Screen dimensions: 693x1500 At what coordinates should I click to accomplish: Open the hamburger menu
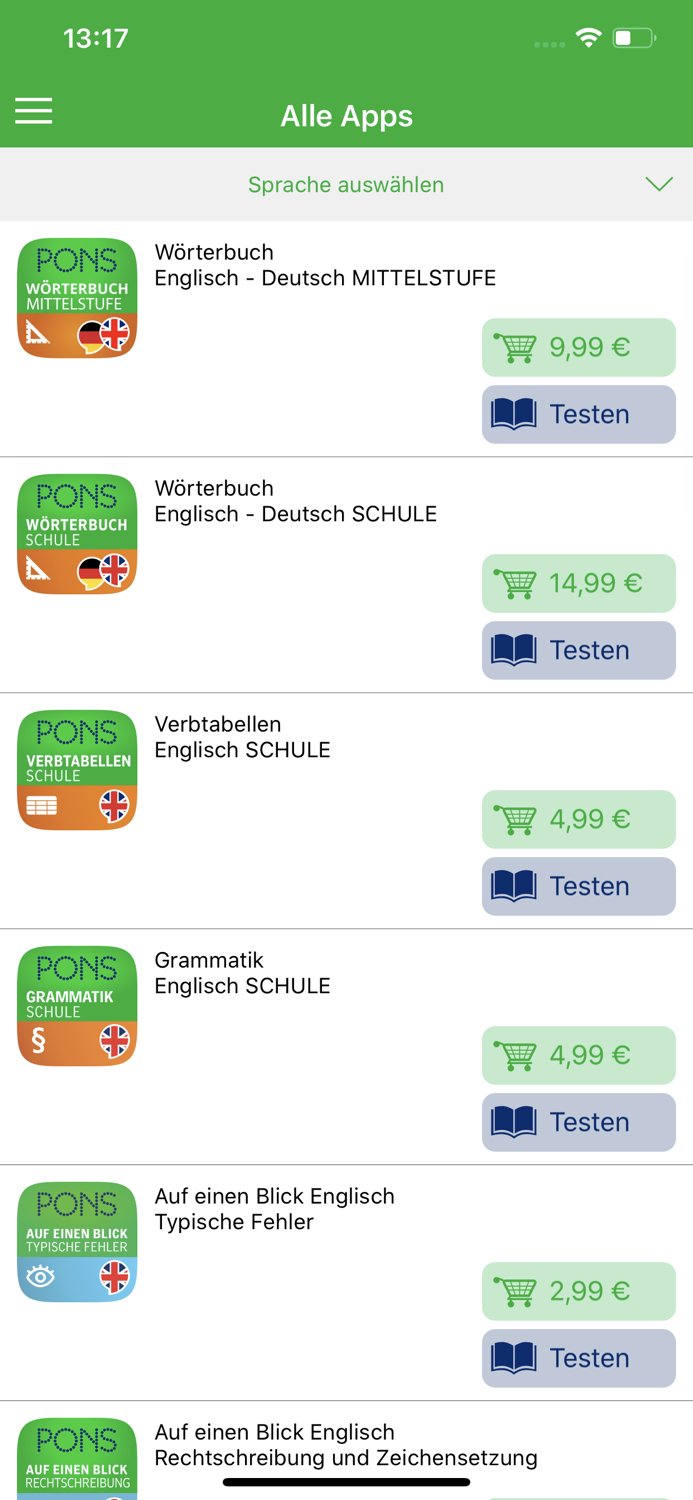33,111
